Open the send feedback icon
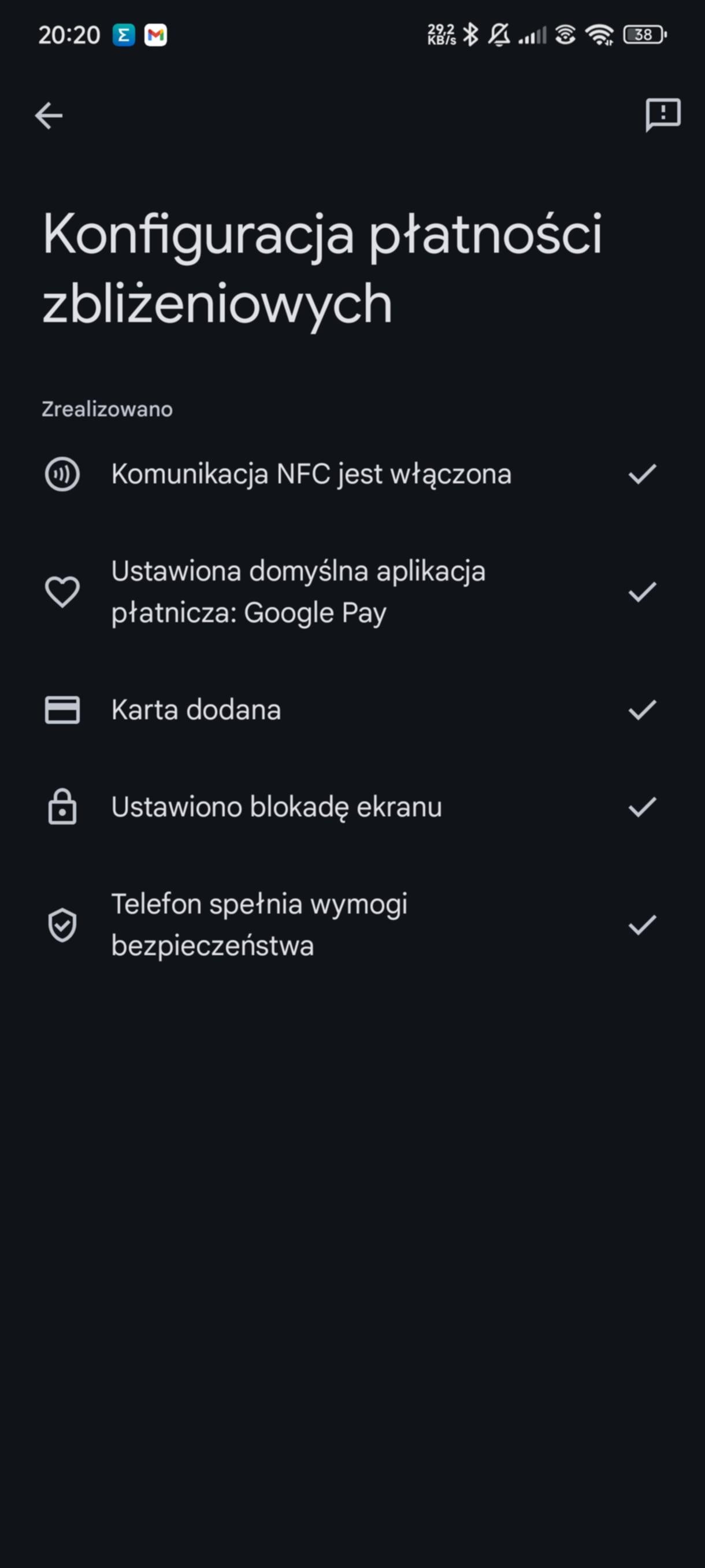This screenshot has height=1568, width=705. (x=662, y=114)
